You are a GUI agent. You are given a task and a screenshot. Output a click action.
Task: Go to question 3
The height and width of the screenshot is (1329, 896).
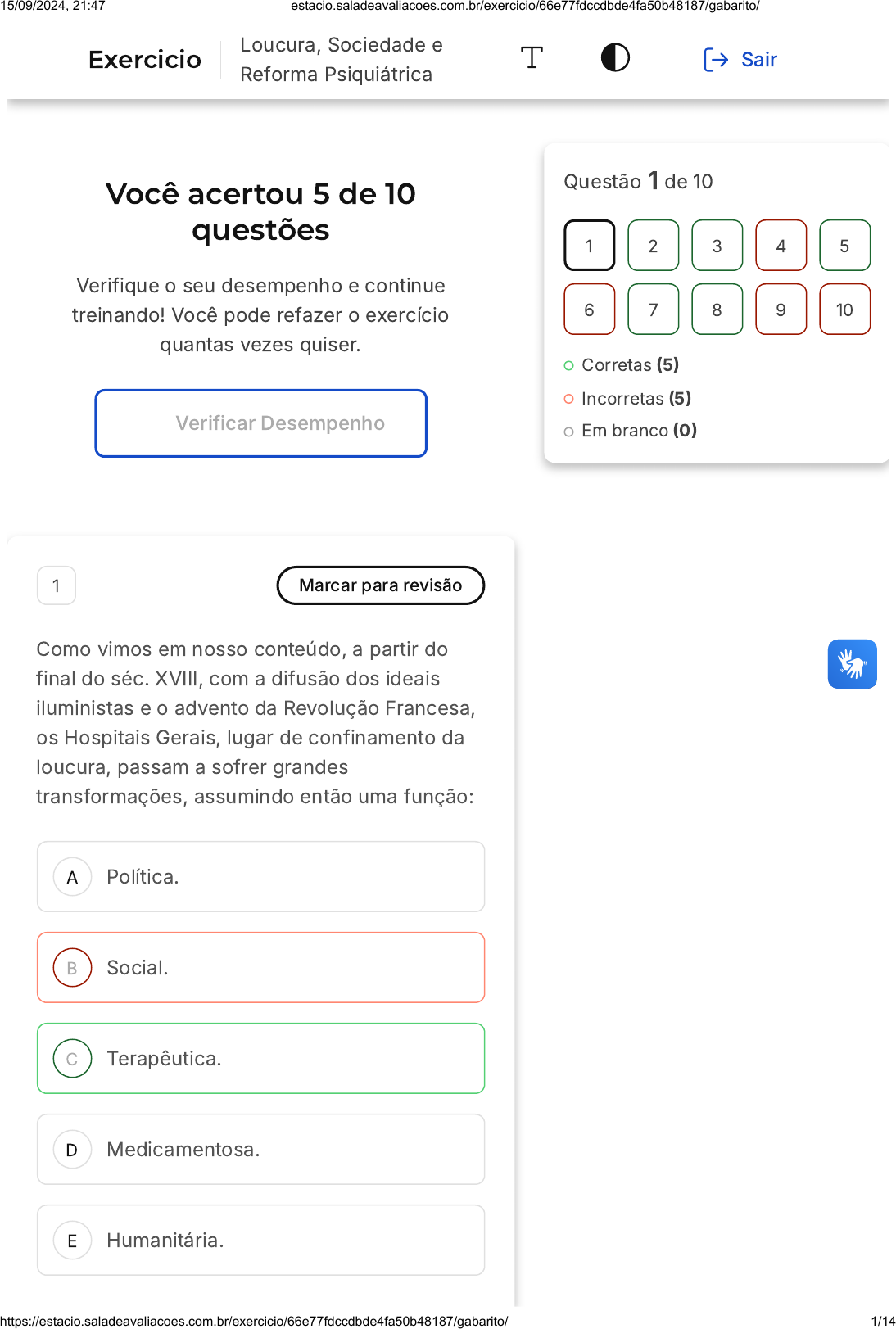pyautogui.click(x=717, y=246)
